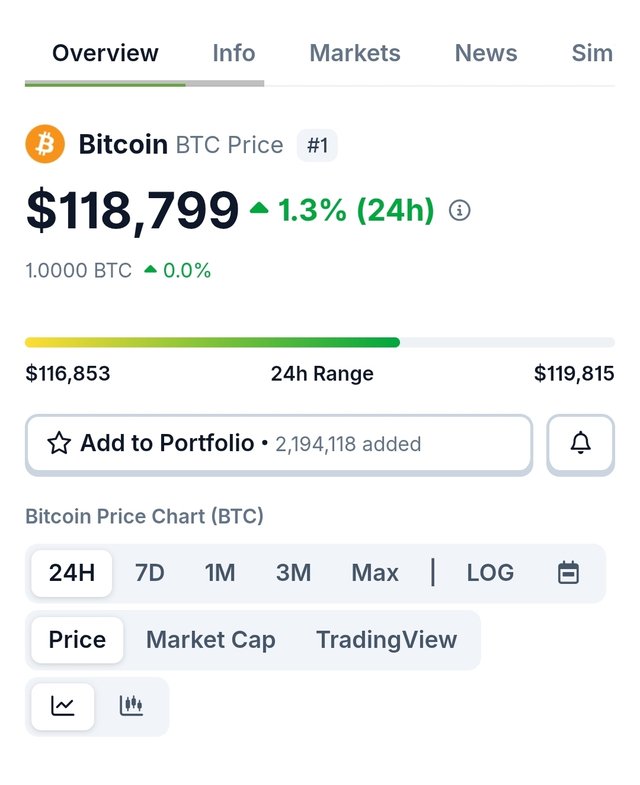The height and width of the screenshot is (785, 640).
Task: Open the TradingView chart
Action: tap(386, 640)
